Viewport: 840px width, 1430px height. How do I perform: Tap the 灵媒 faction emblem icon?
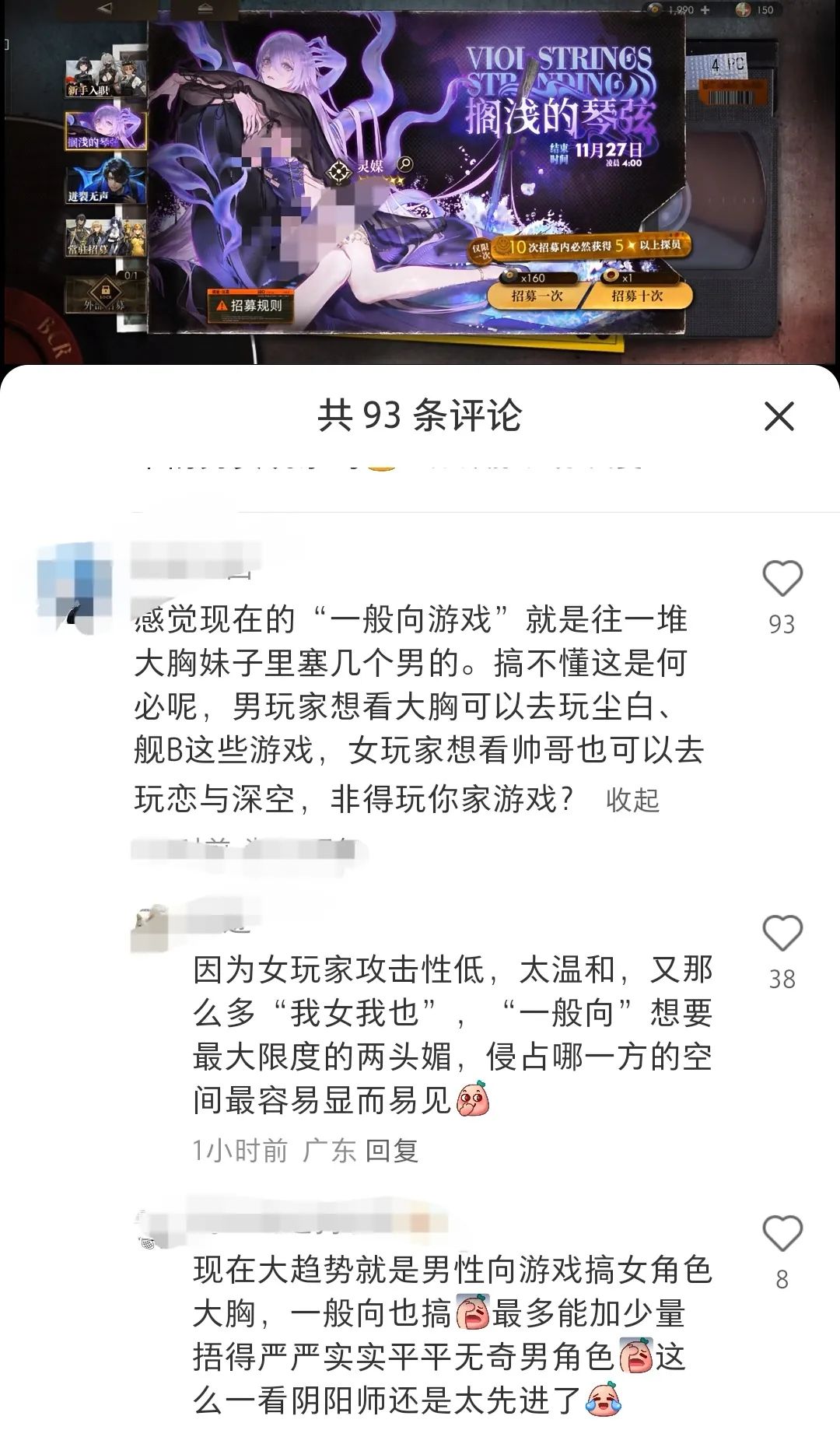pos(338,169)
